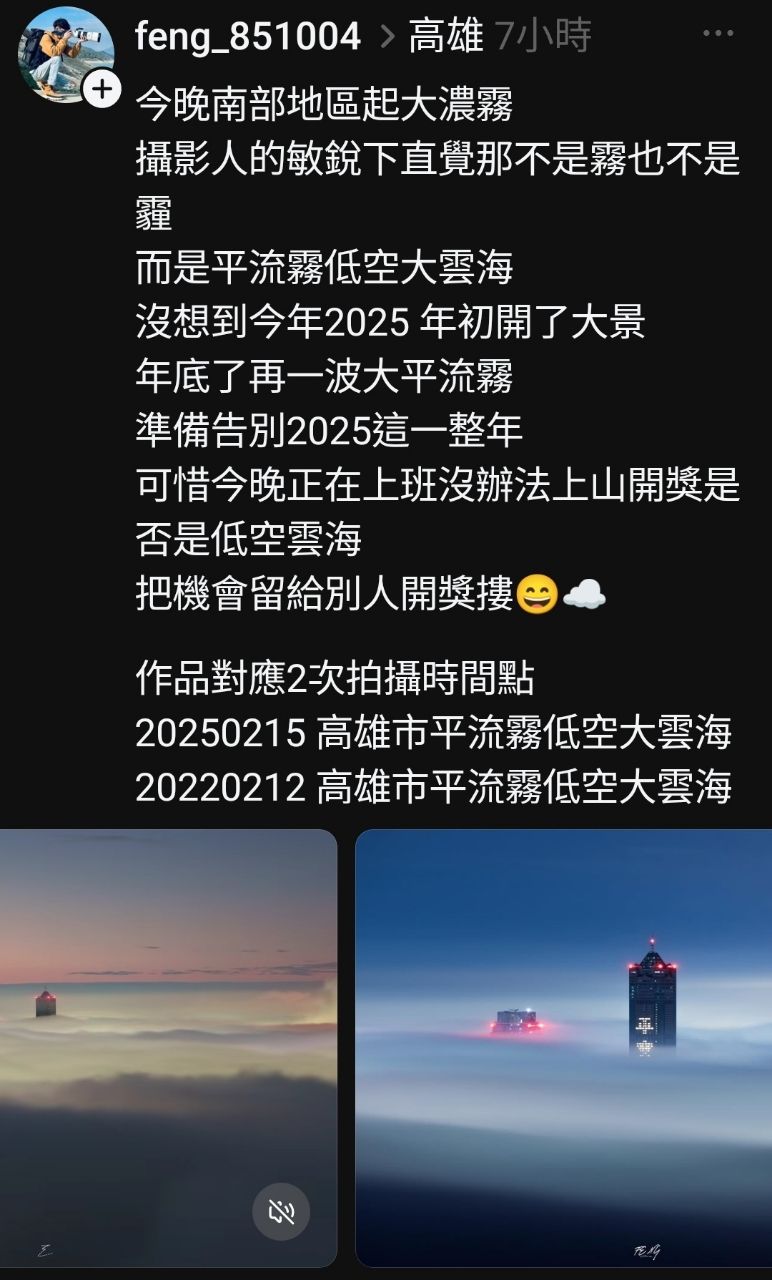Unmute the sunset cloud sea video

tap(281, 1212)
